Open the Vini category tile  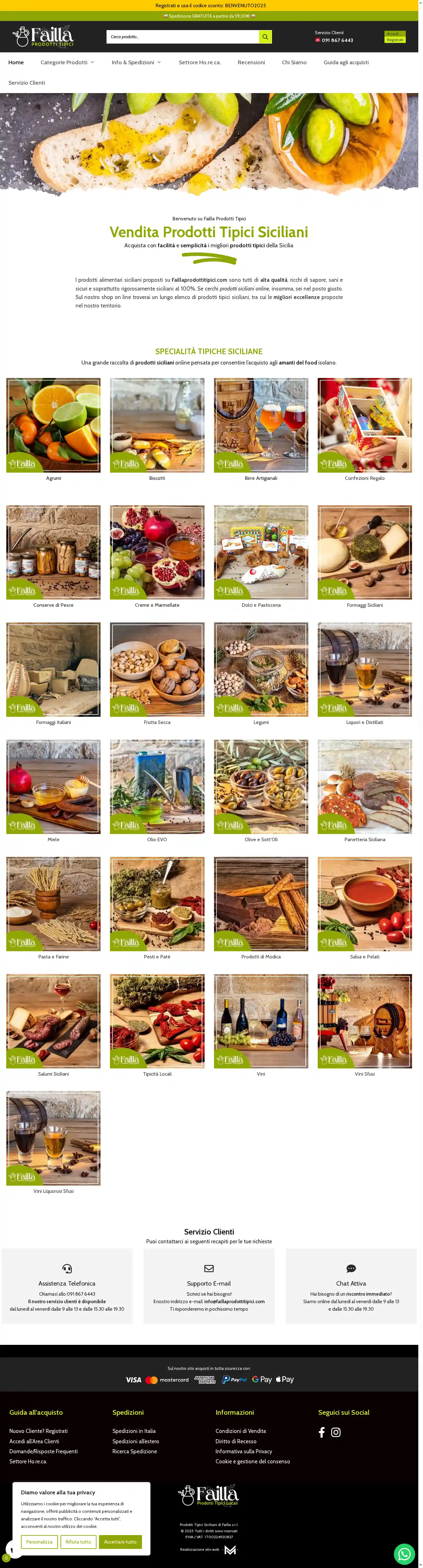[x=260, y=1021]
